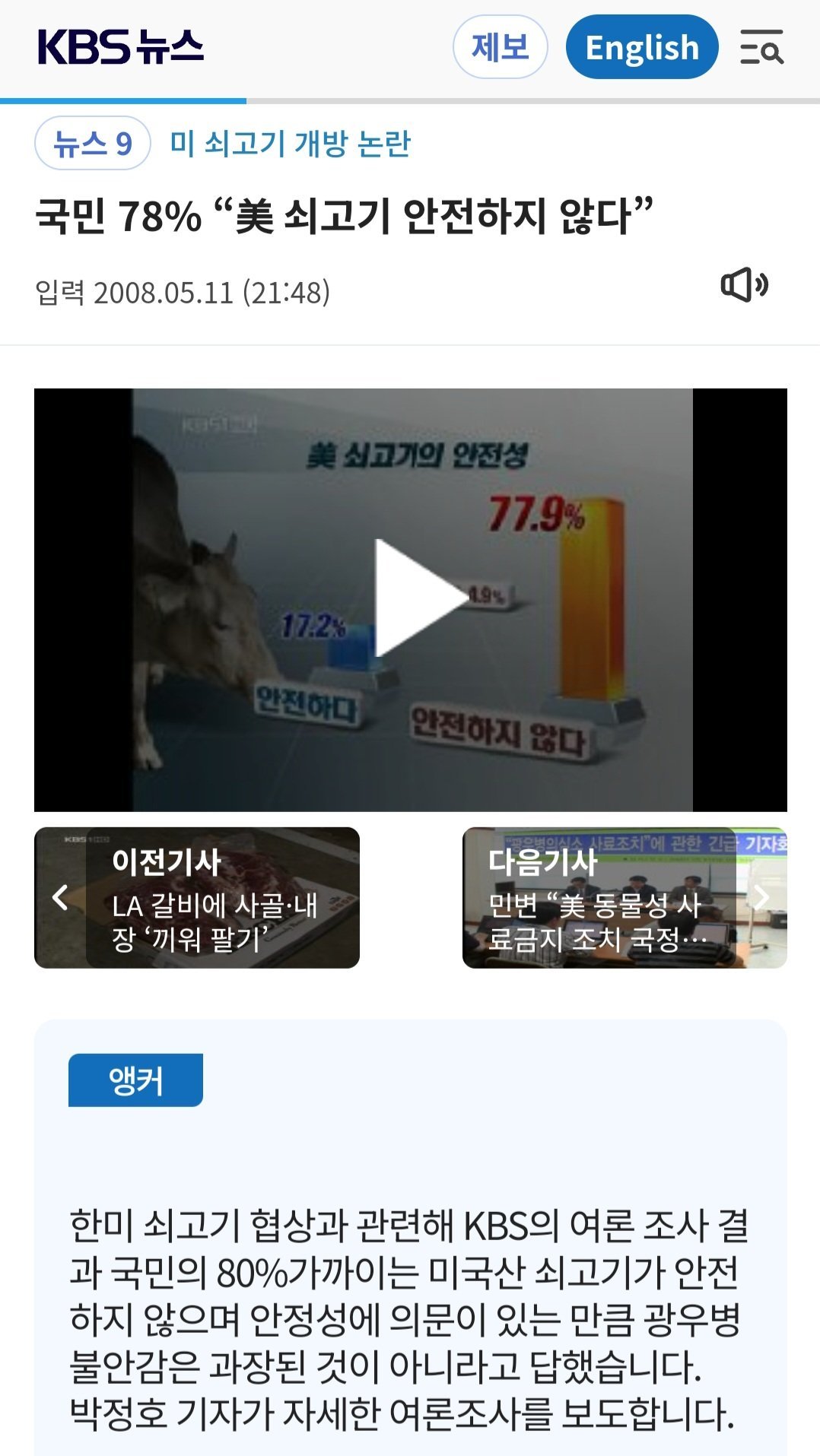Go to previous article LA 갈비에 사골·내장
Image resolution: width=820 pixels, height=1456 pixels.
[x=197, y=898]
